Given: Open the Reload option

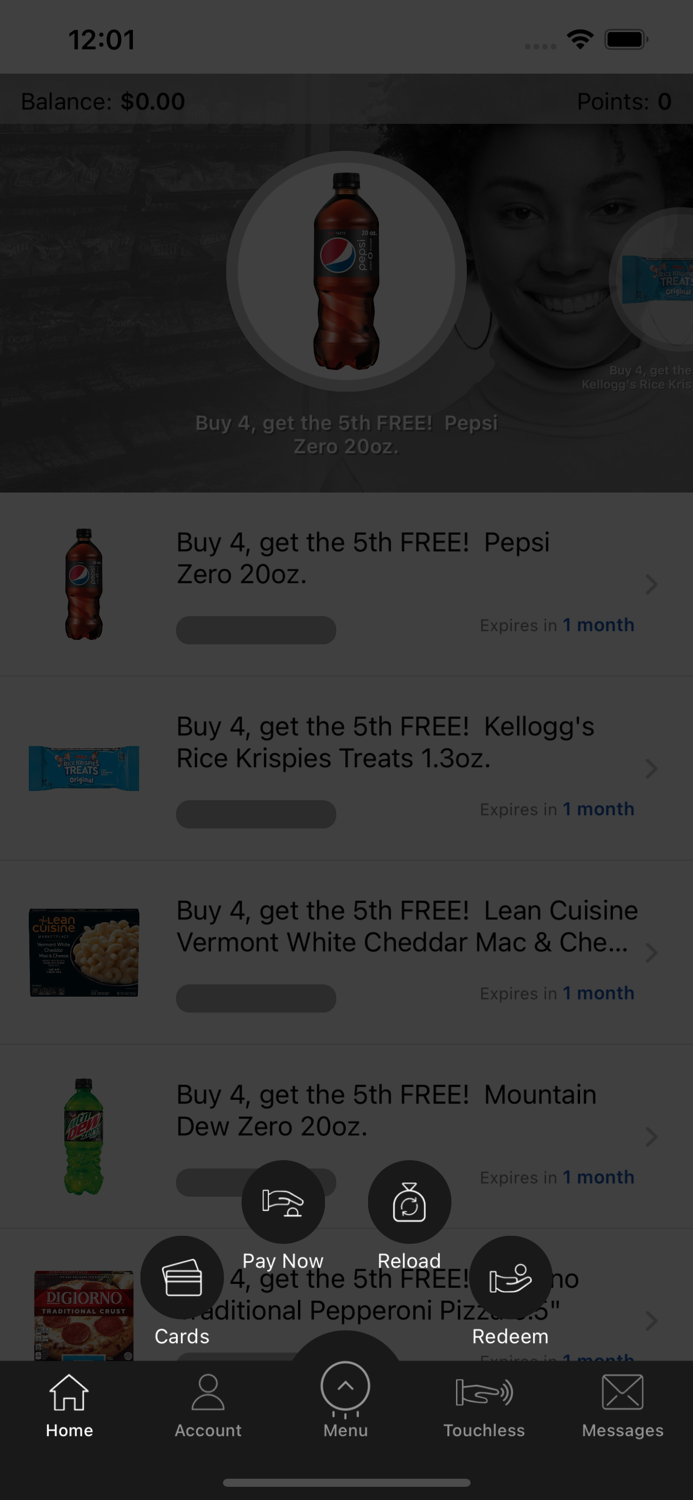Looking at the screenshot, I should point(409,1203).
